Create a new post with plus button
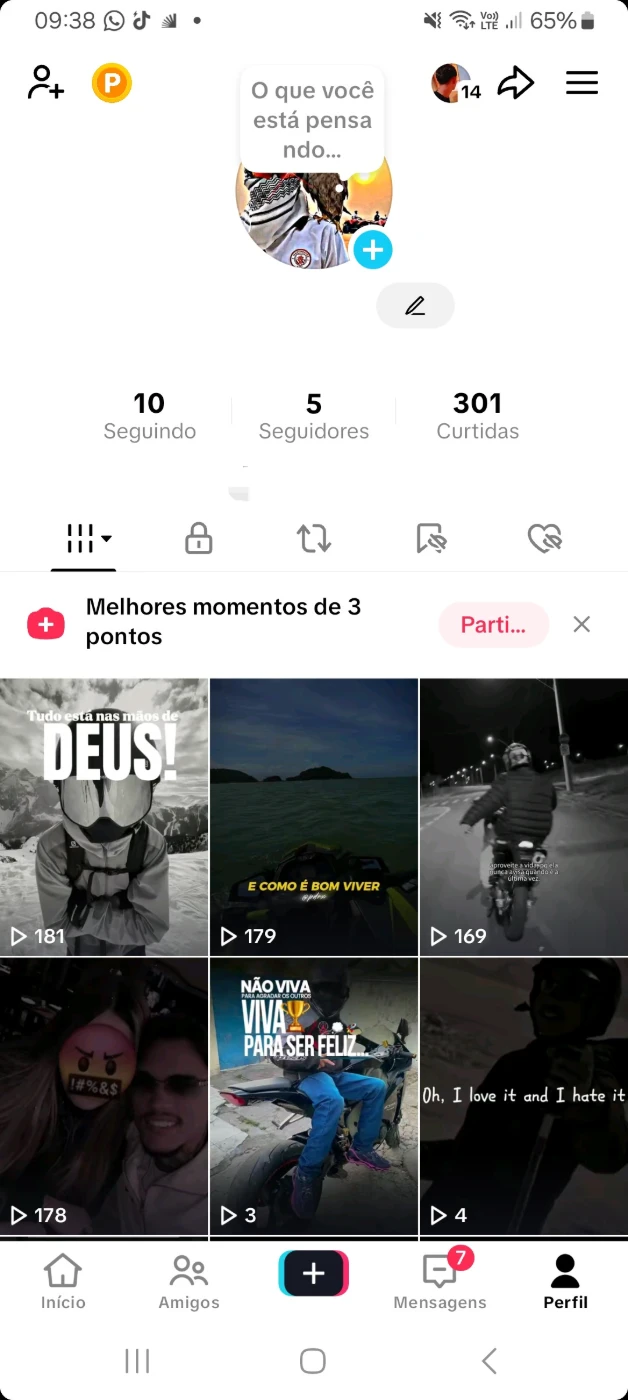Screen dimensions: 628x1400 pyautogui.click(x=314, y=1273)
